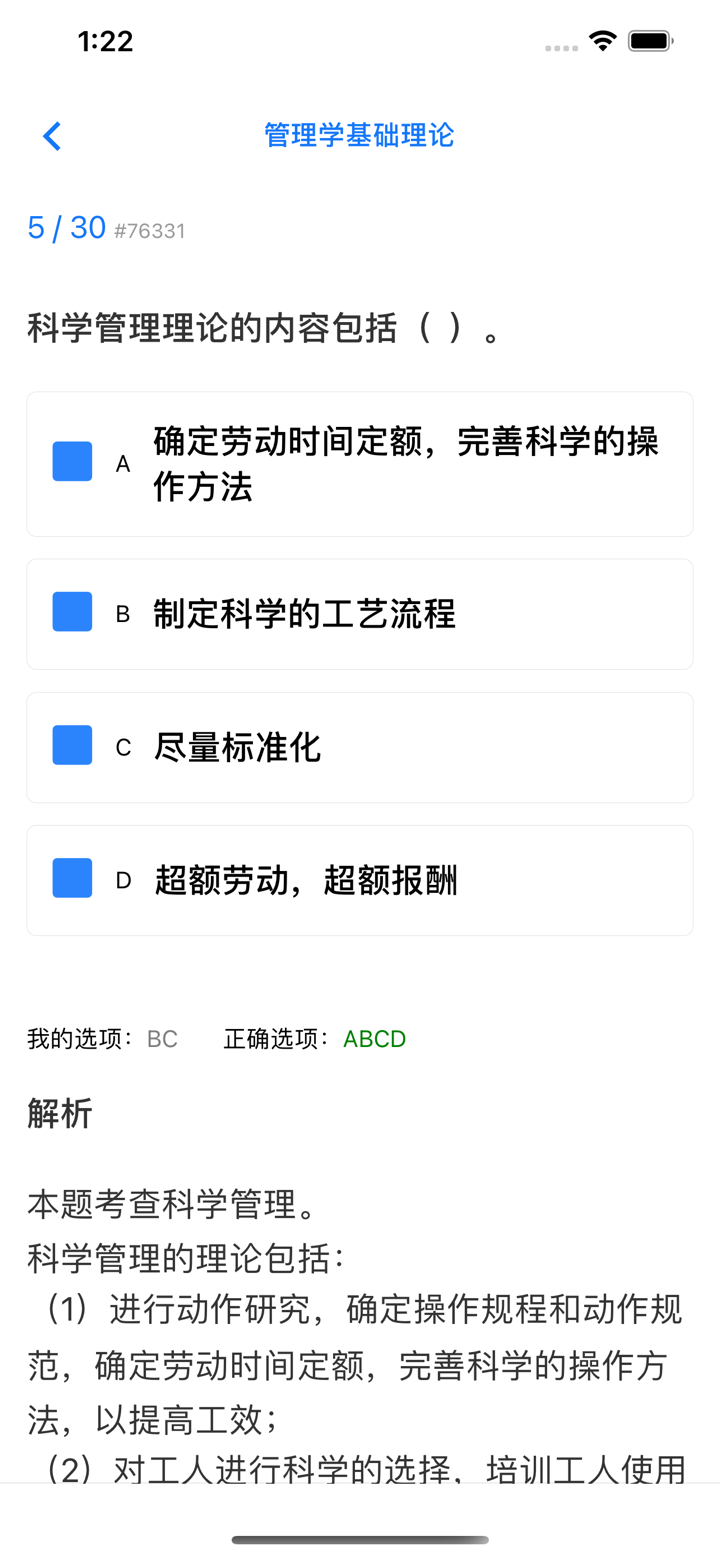
Task: Tap the home indicator bar
Action: click(360, 1540)
